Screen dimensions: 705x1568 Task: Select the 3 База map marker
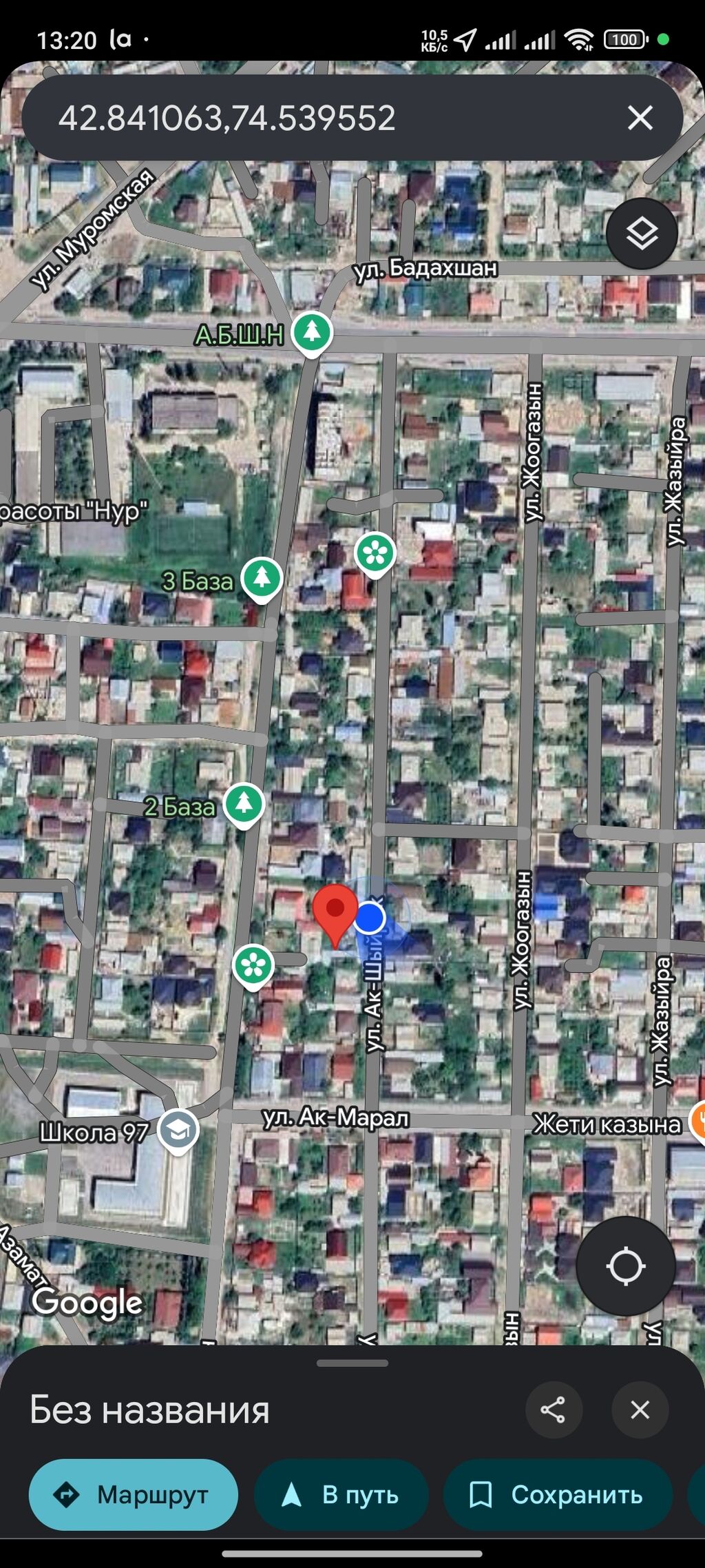pyautogui.click(x=262, y=578)
